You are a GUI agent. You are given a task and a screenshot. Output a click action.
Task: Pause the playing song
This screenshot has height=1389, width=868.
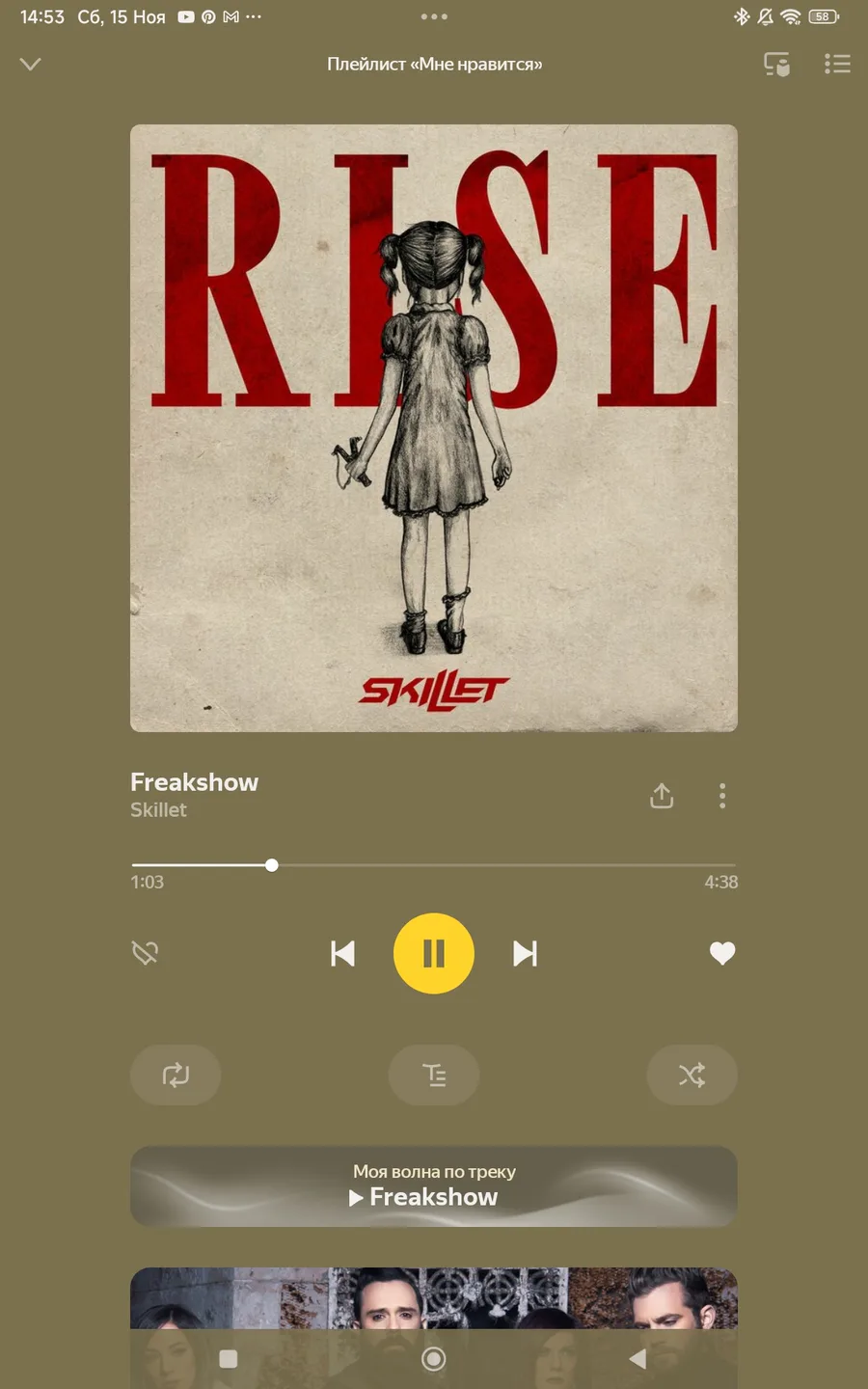[434, 953]
